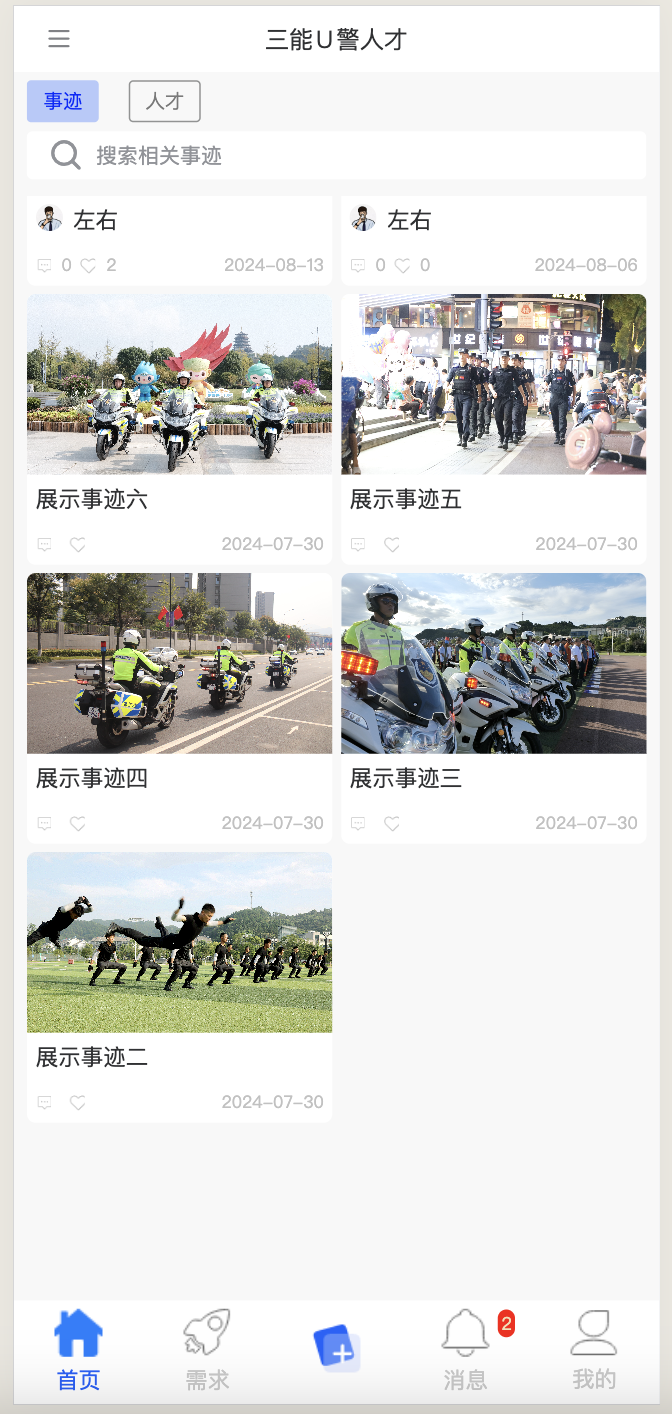Like the 展示事迹三 post
Viewport: 672px width, 1414px height.
(x=392, y=824)
